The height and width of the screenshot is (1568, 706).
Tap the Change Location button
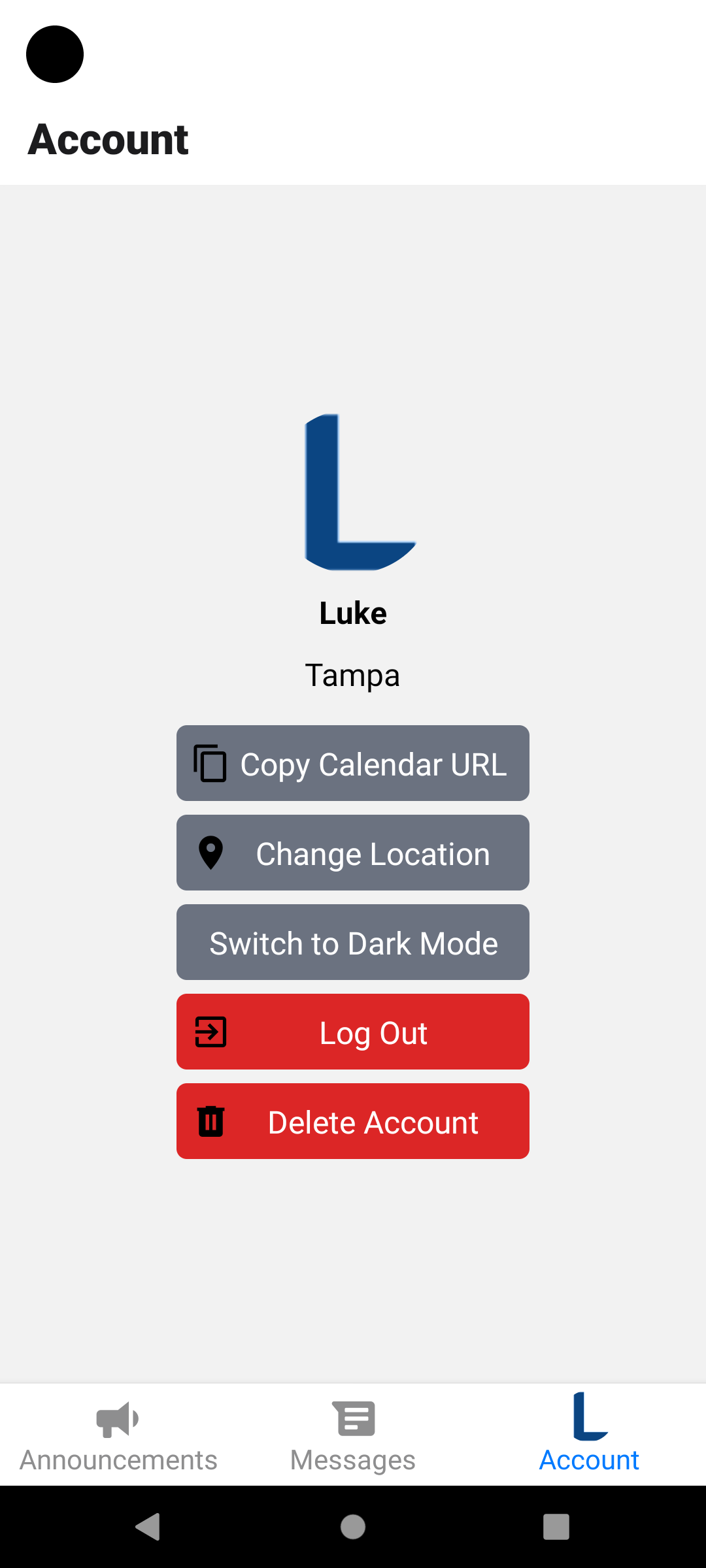[x=353, y=853]
